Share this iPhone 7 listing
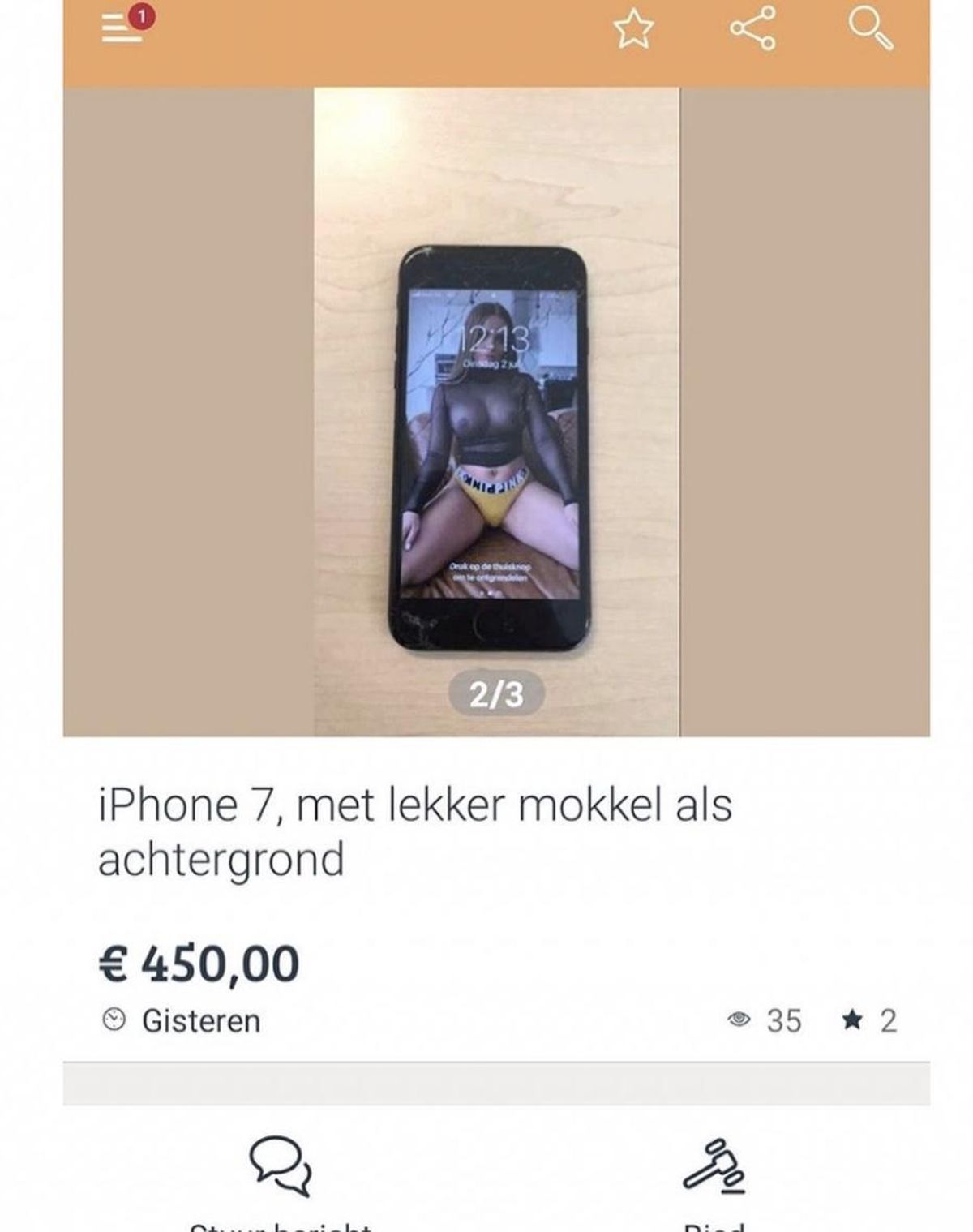973x1232 pixels. [x=752, y=29]
